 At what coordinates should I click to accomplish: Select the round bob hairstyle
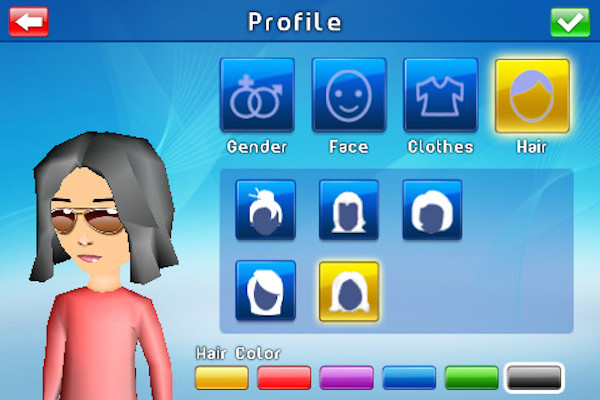pos(432,210)
